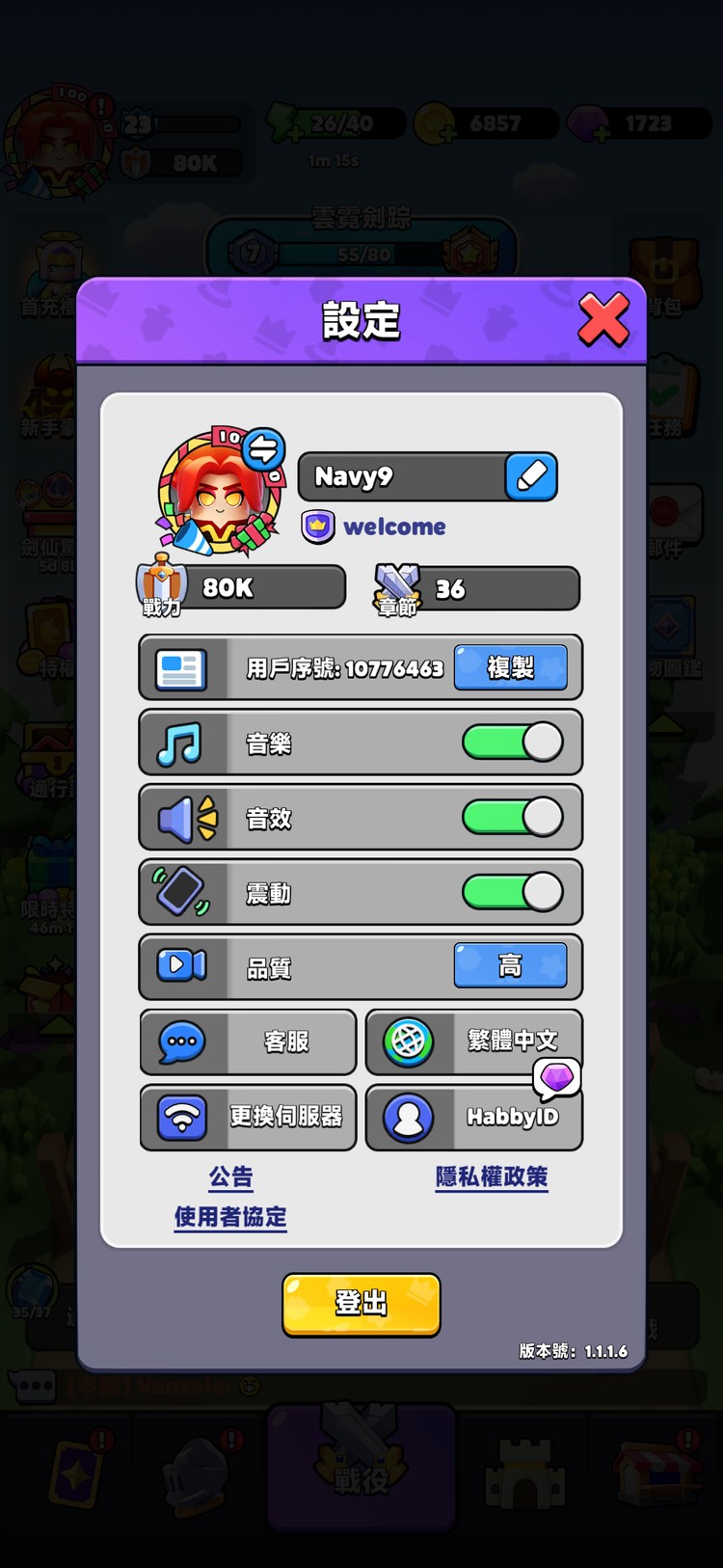Open the 公告 announcements link

click(x=231, y=1176)
